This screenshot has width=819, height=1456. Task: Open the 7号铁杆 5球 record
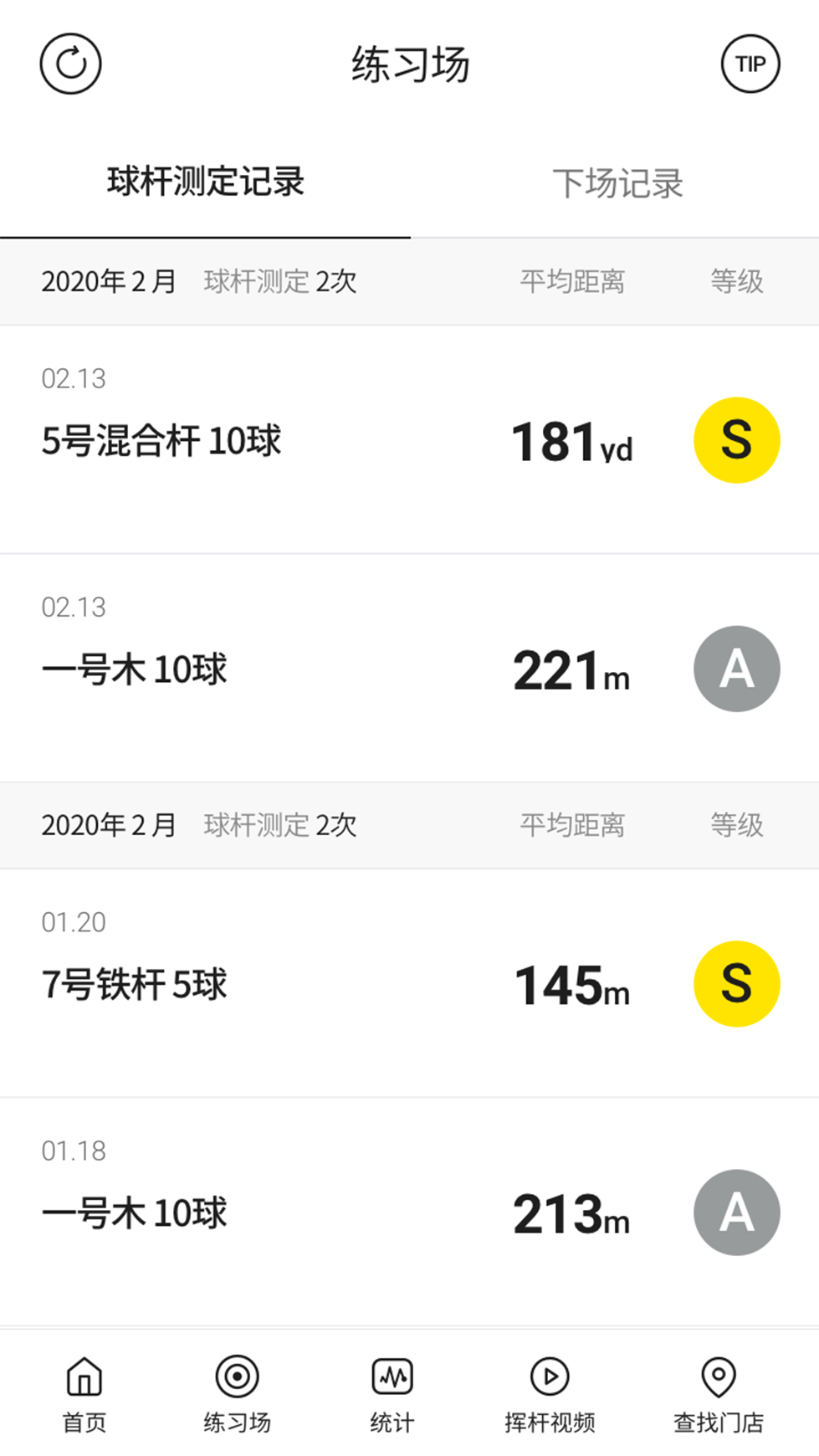(x=409, y=983)
